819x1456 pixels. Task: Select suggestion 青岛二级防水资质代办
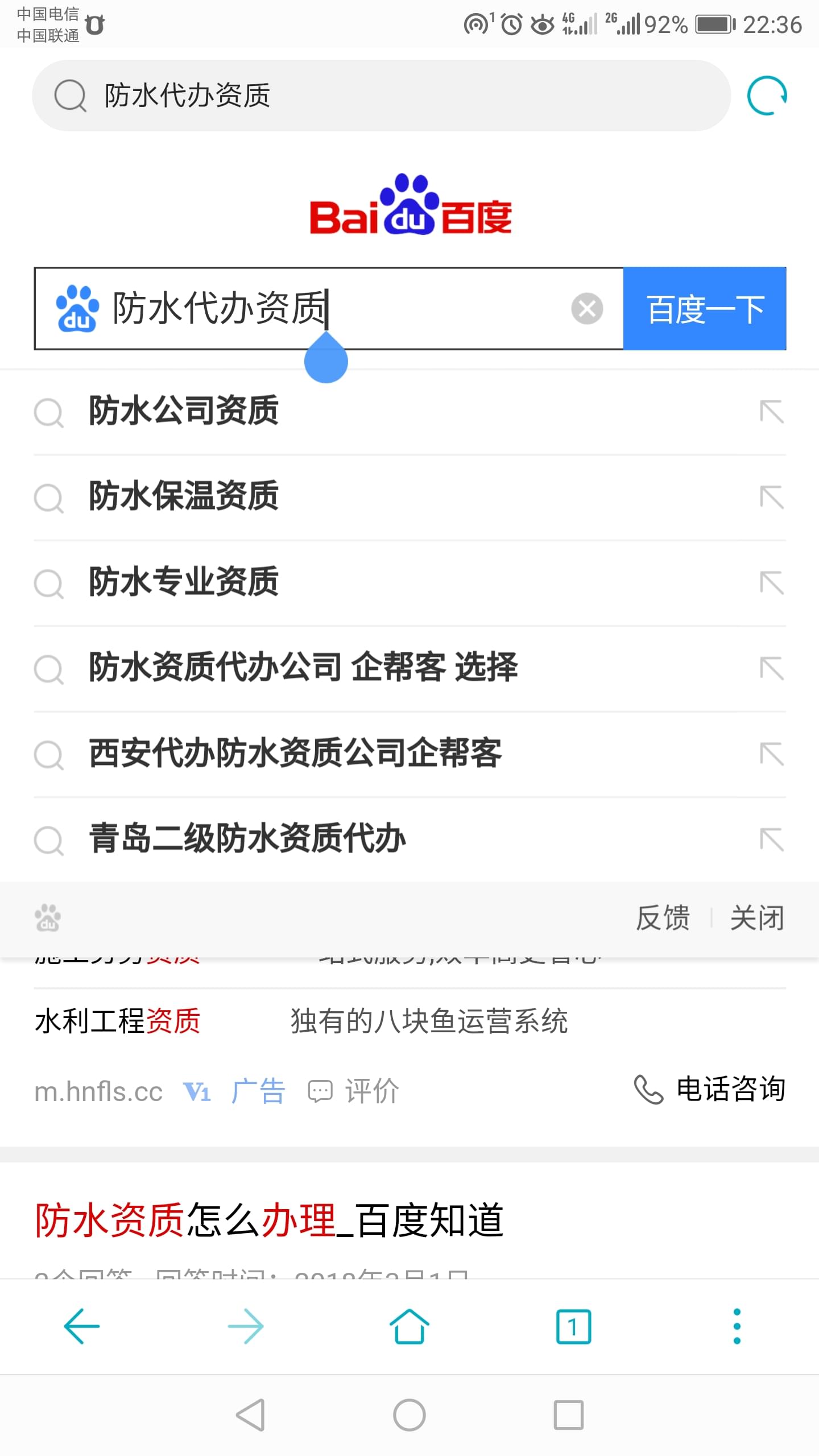pos(409,839)
